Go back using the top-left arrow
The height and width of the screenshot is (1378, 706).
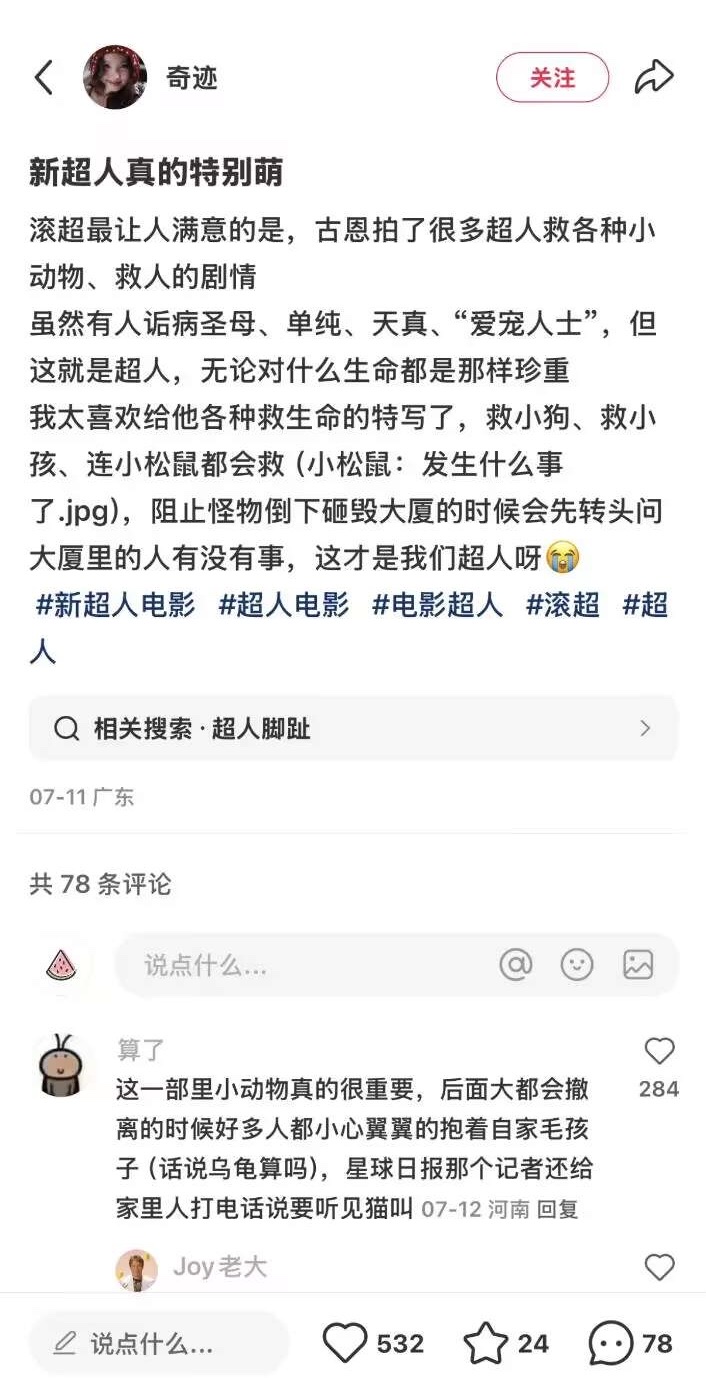click(44, 78)
